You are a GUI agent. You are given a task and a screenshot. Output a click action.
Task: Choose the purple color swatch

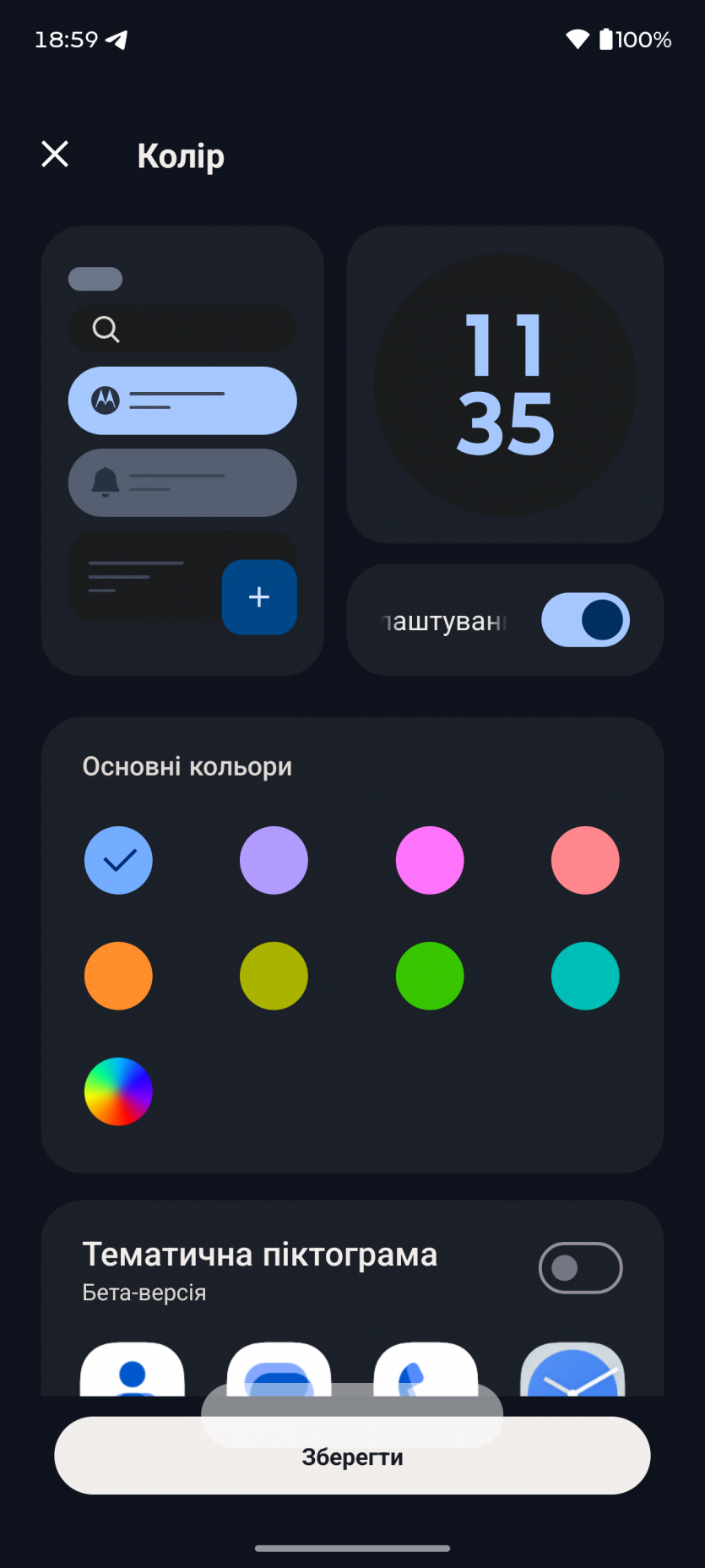point(274,860)
